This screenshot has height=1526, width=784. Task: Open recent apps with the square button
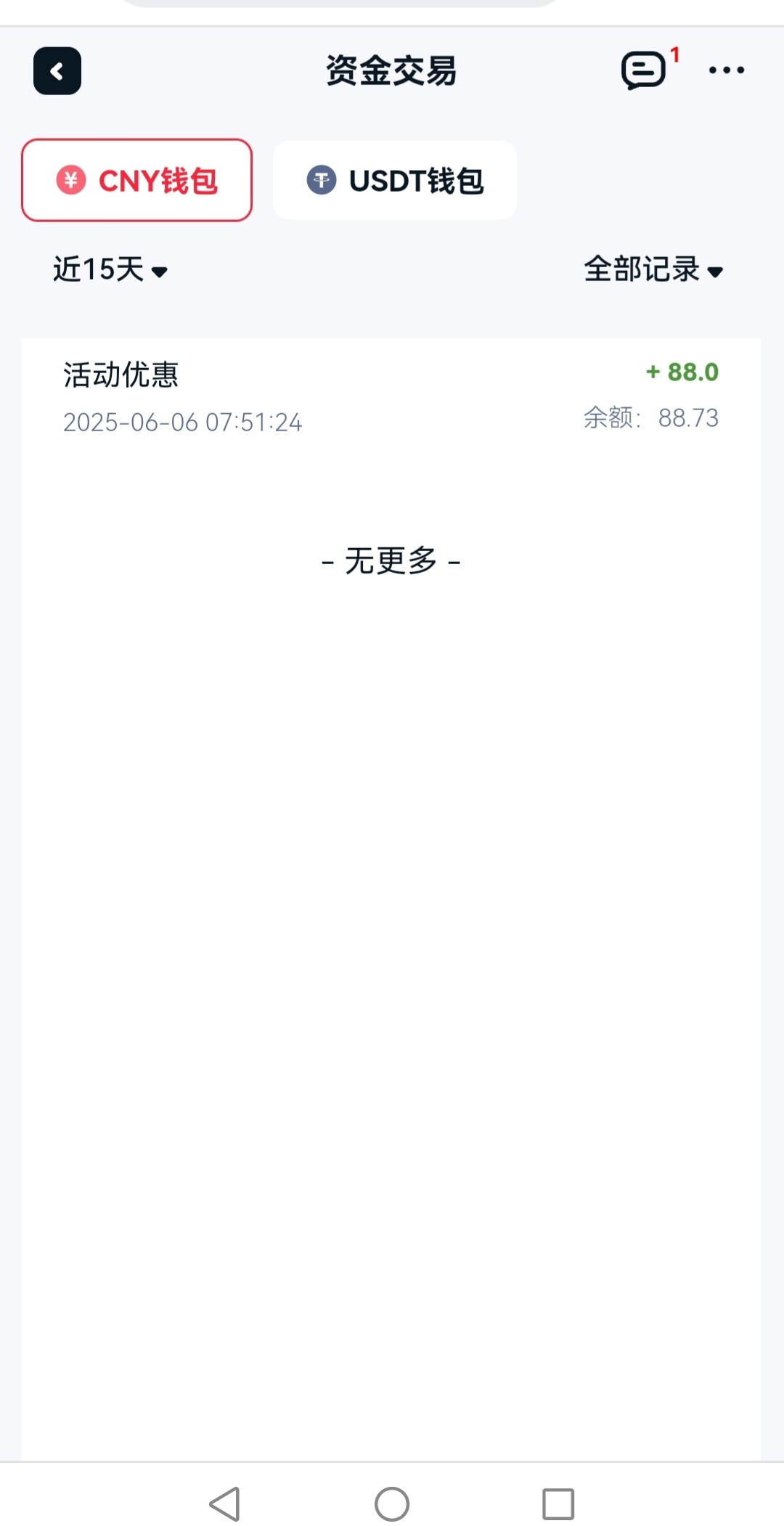pyautogui.click(x=558, y=1503)
